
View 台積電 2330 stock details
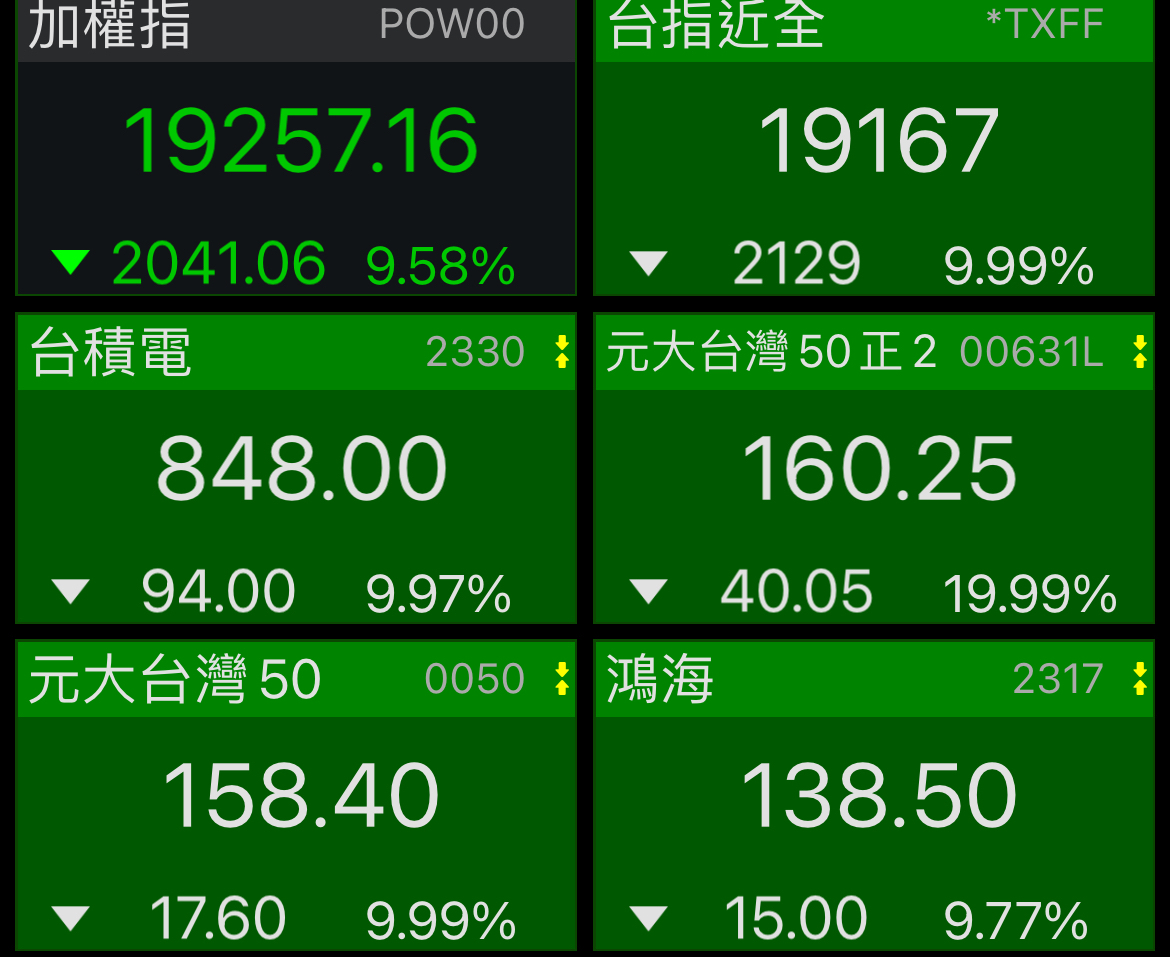tap(296, 468)
